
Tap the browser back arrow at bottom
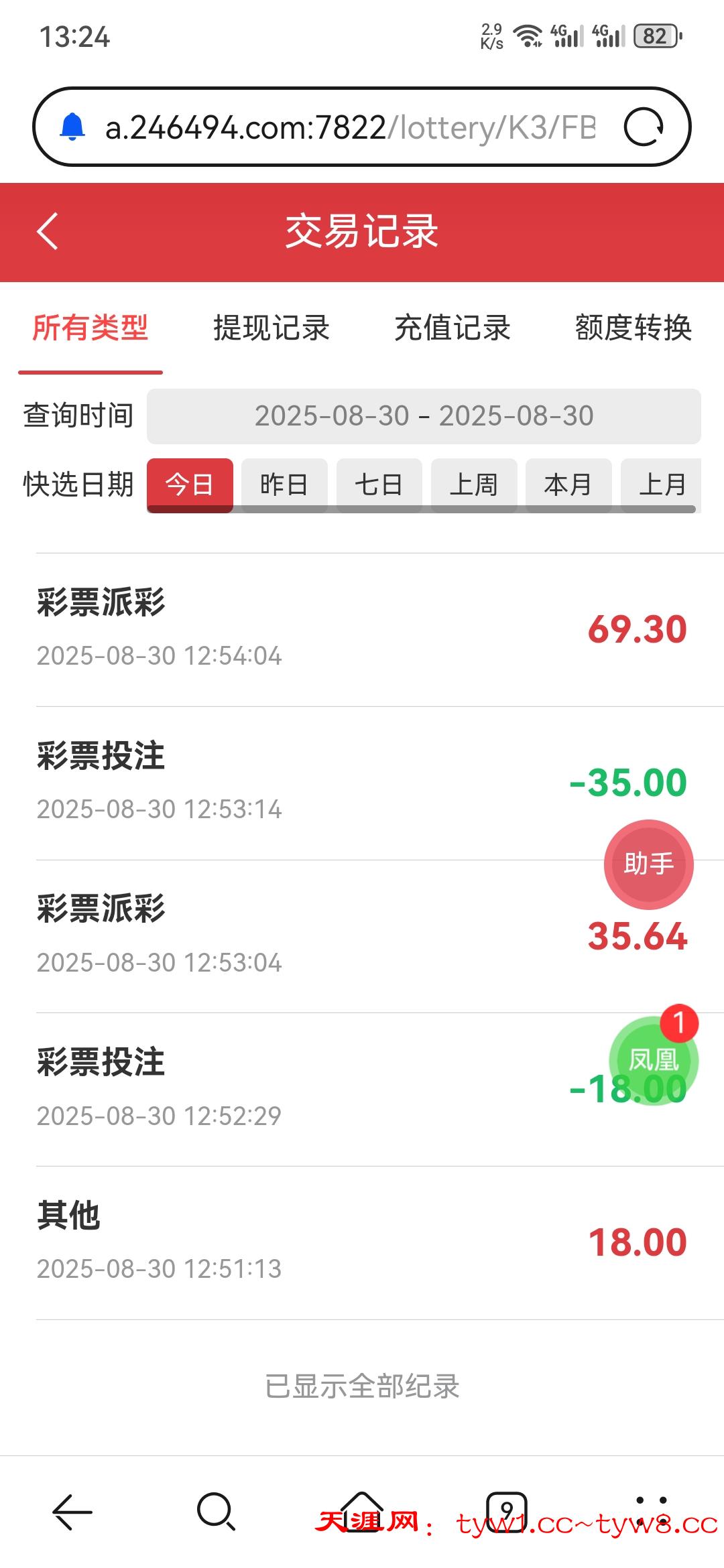pos(72,1512)
